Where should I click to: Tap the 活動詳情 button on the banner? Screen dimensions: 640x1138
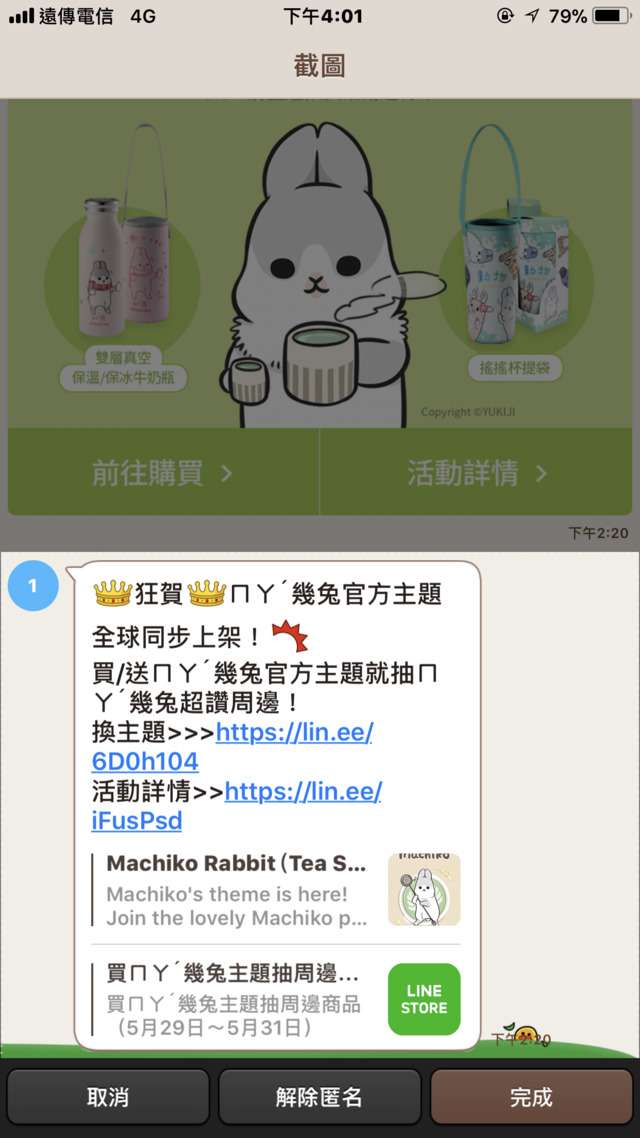pos(477,473)
